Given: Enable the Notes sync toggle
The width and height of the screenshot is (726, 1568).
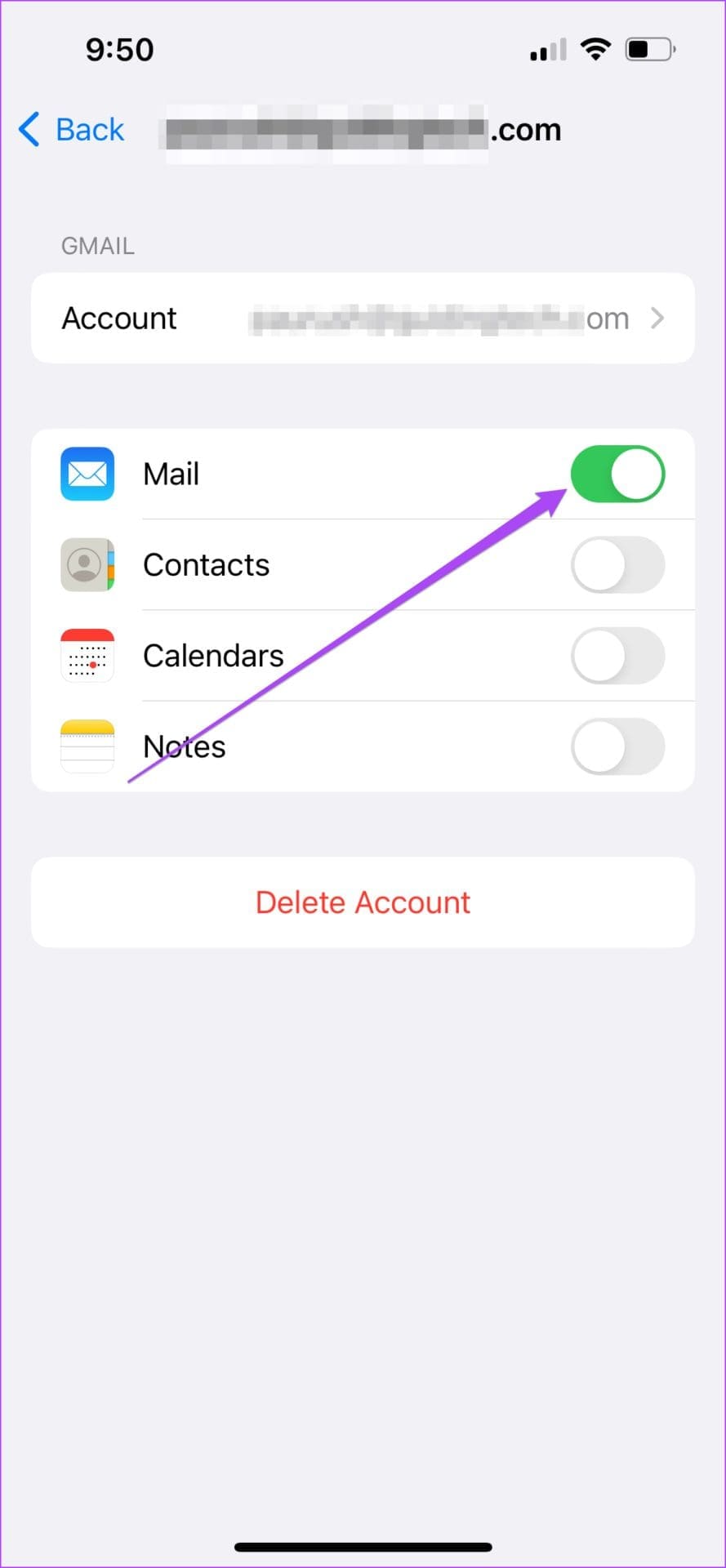Looking at the screenshot, I should pos(619,746).
